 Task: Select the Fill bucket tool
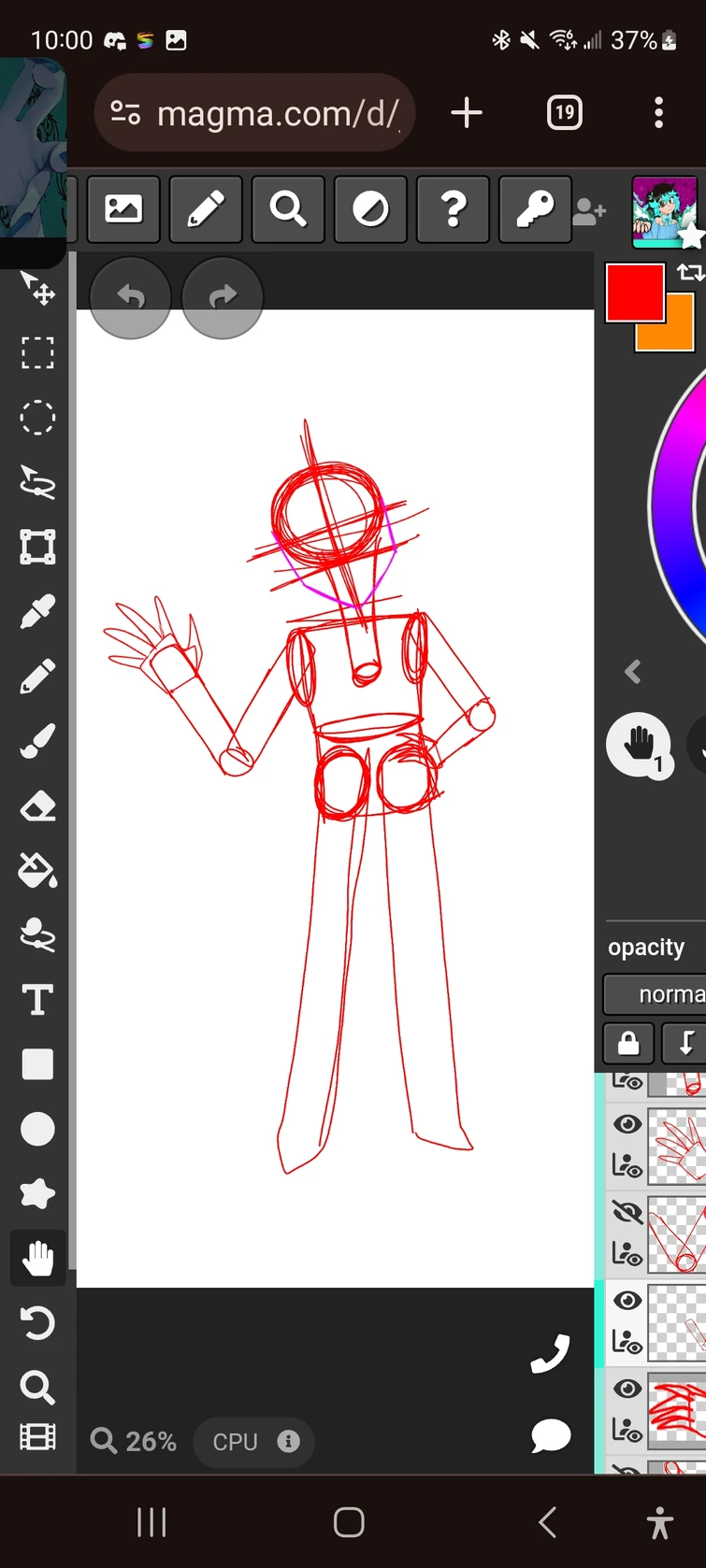[37, 871]
